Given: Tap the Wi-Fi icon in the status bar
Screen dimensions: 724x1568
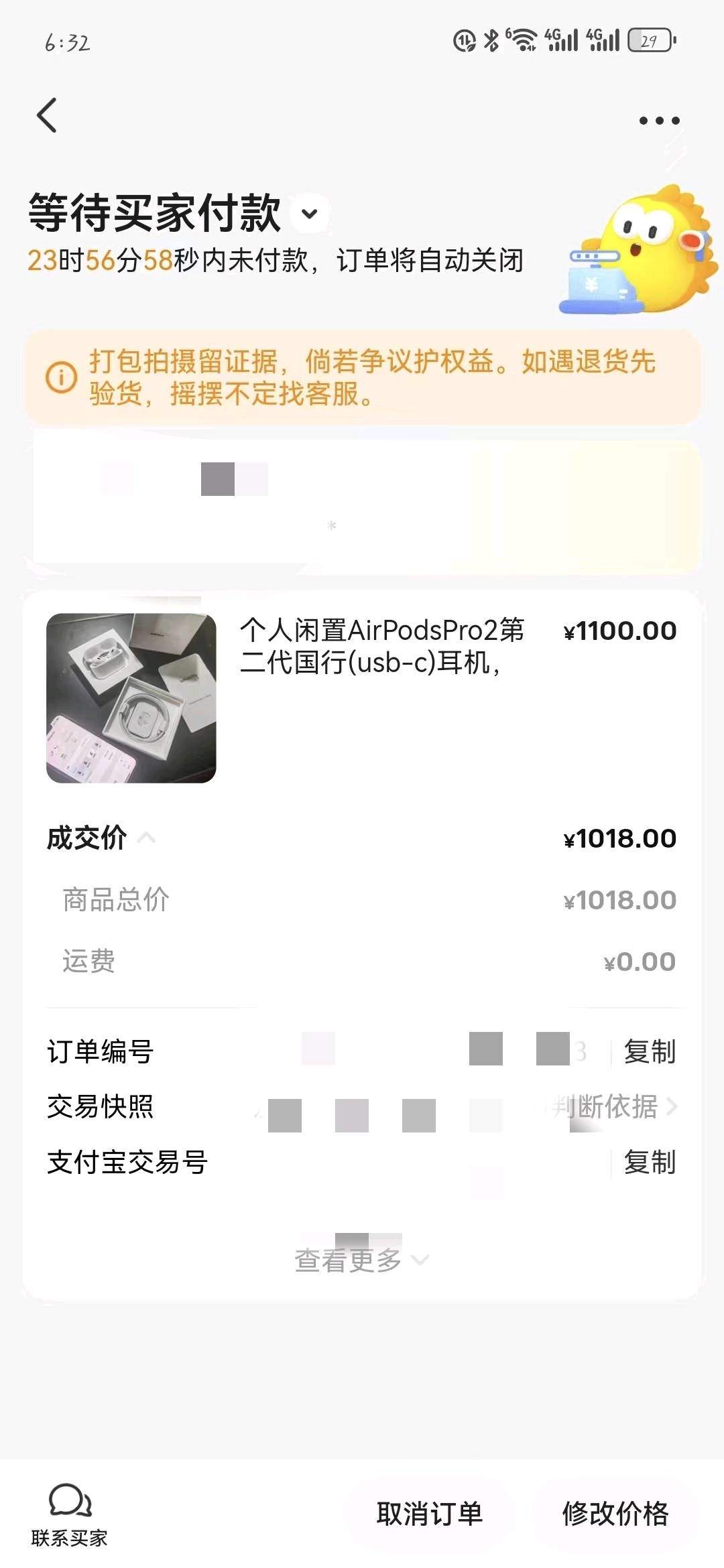Looking at the screenshot, I should 526,40.
